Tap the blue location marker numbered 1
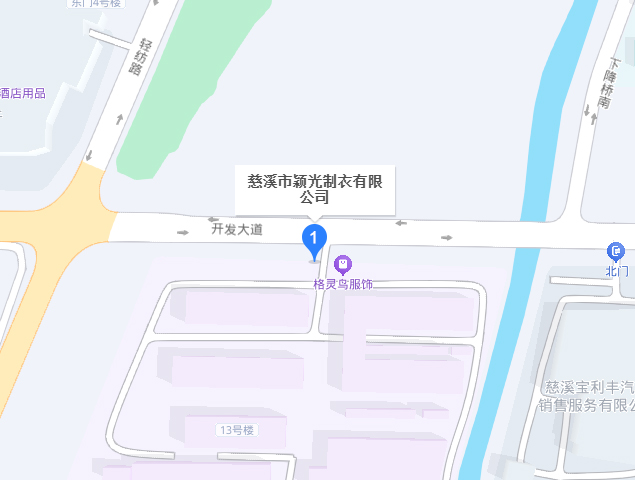Viewport: 635px width, 480px height. 314,239
